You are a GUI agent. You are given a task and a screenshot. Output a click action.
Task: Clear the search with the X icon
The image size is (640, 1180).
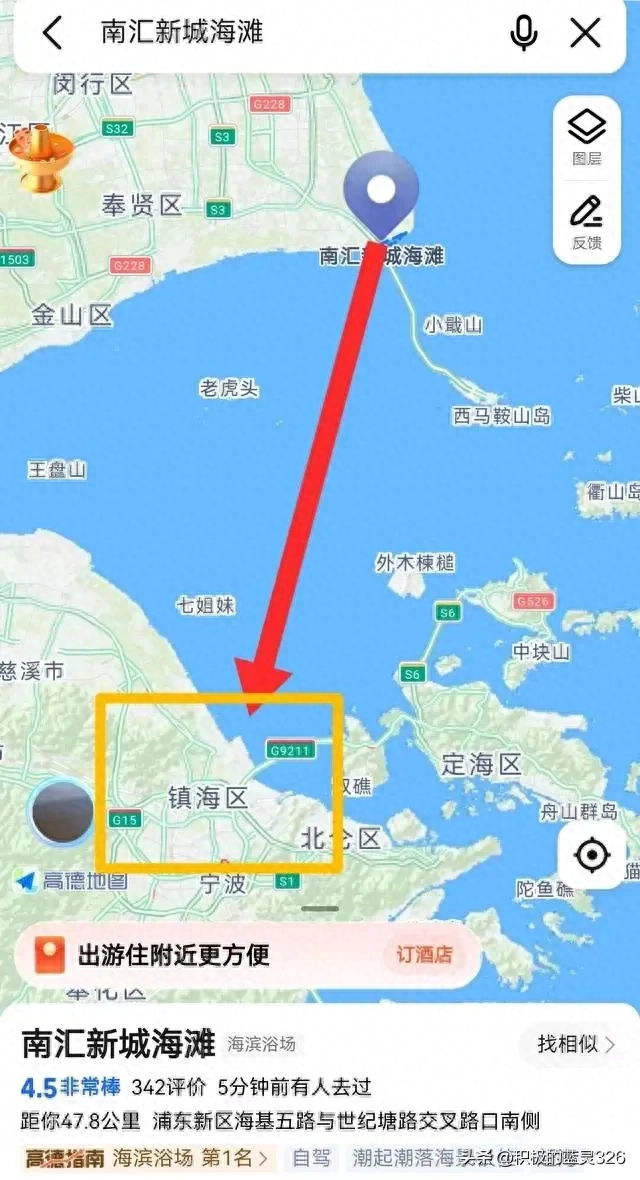tap(585, 33)
